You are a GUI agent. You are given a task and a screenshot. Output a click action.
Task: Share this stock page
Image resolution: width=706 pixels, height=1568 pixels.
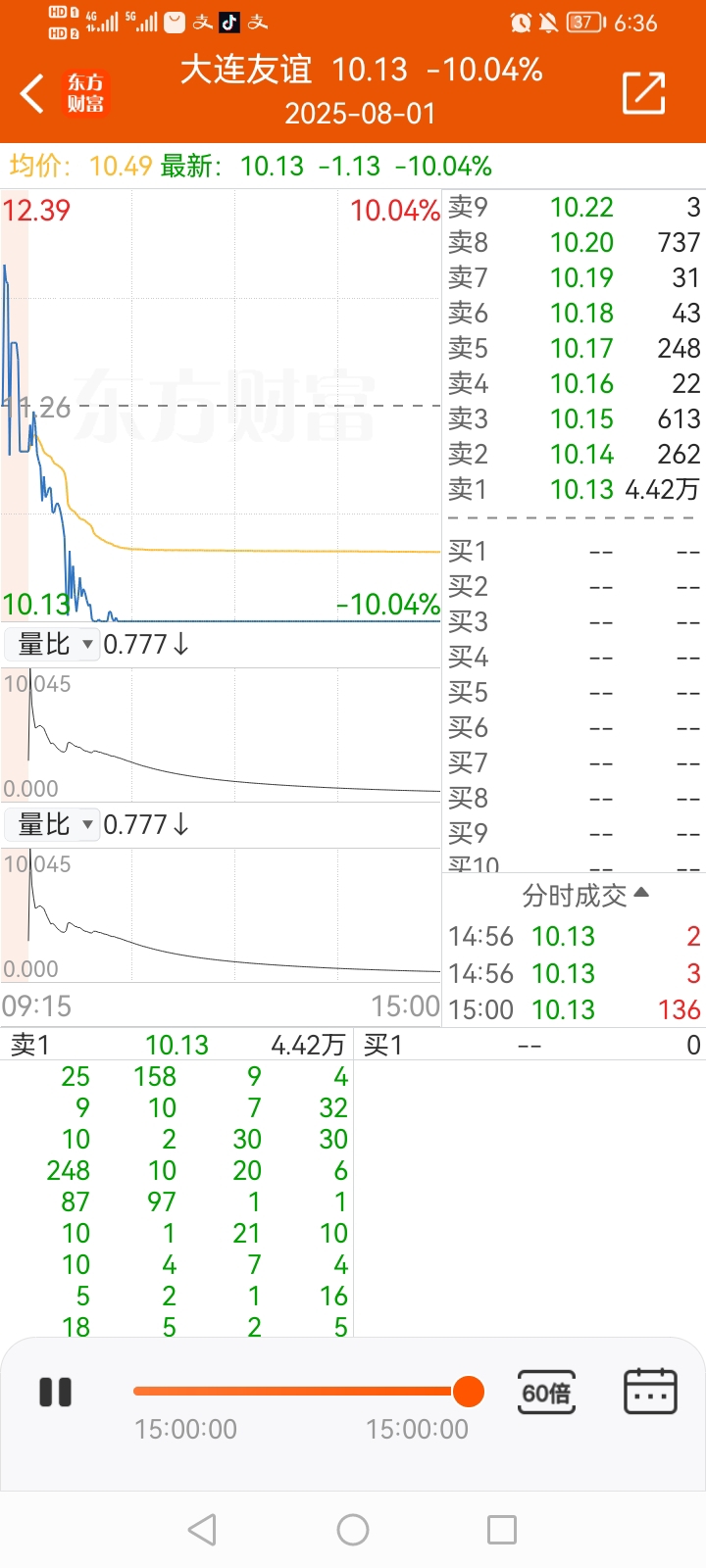point(644,93)
